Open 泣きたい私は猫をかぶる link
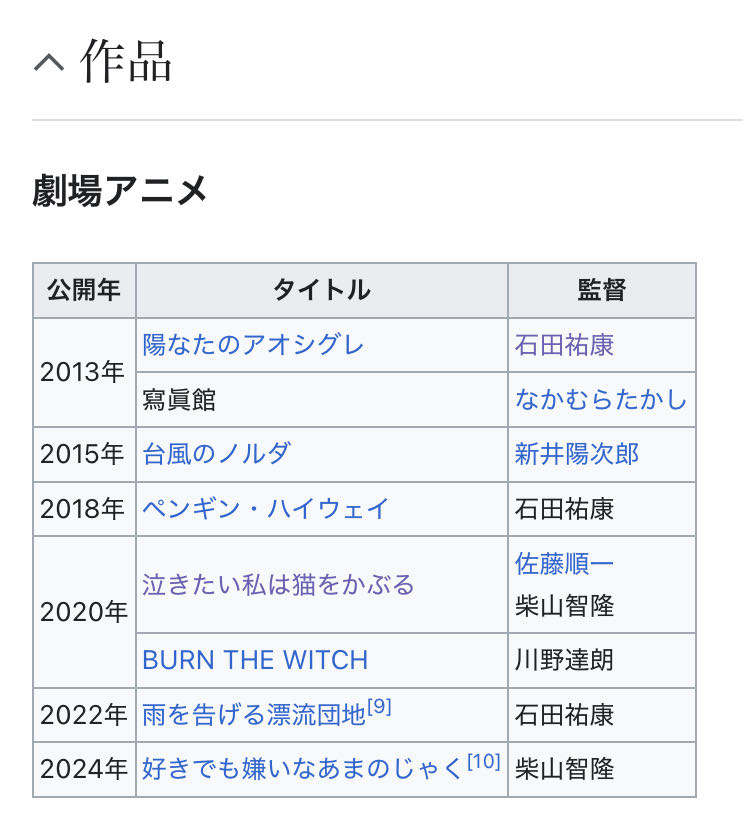Screen dimensions: 743x831 tap(278, 584)
